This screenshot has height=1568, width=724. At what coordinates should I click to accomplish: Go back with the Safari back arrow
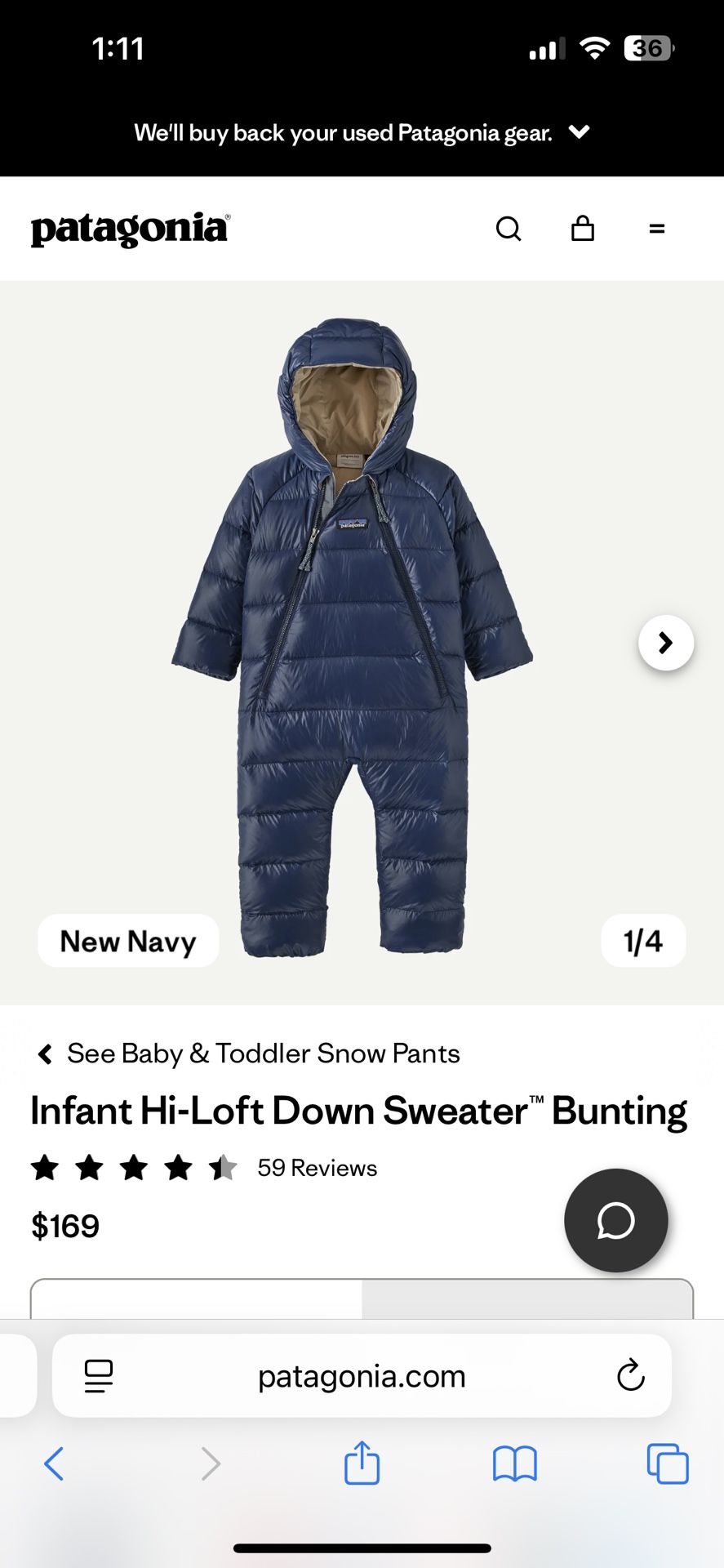pos(54,1464)
